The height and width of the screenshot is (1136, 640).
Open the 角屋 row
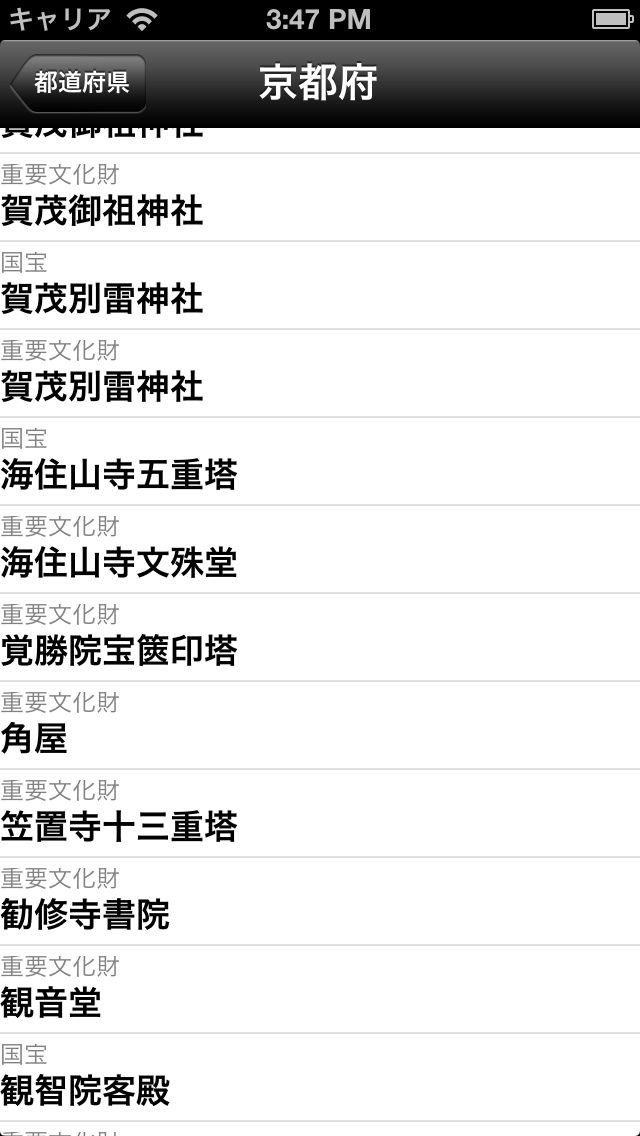(320, 726)
